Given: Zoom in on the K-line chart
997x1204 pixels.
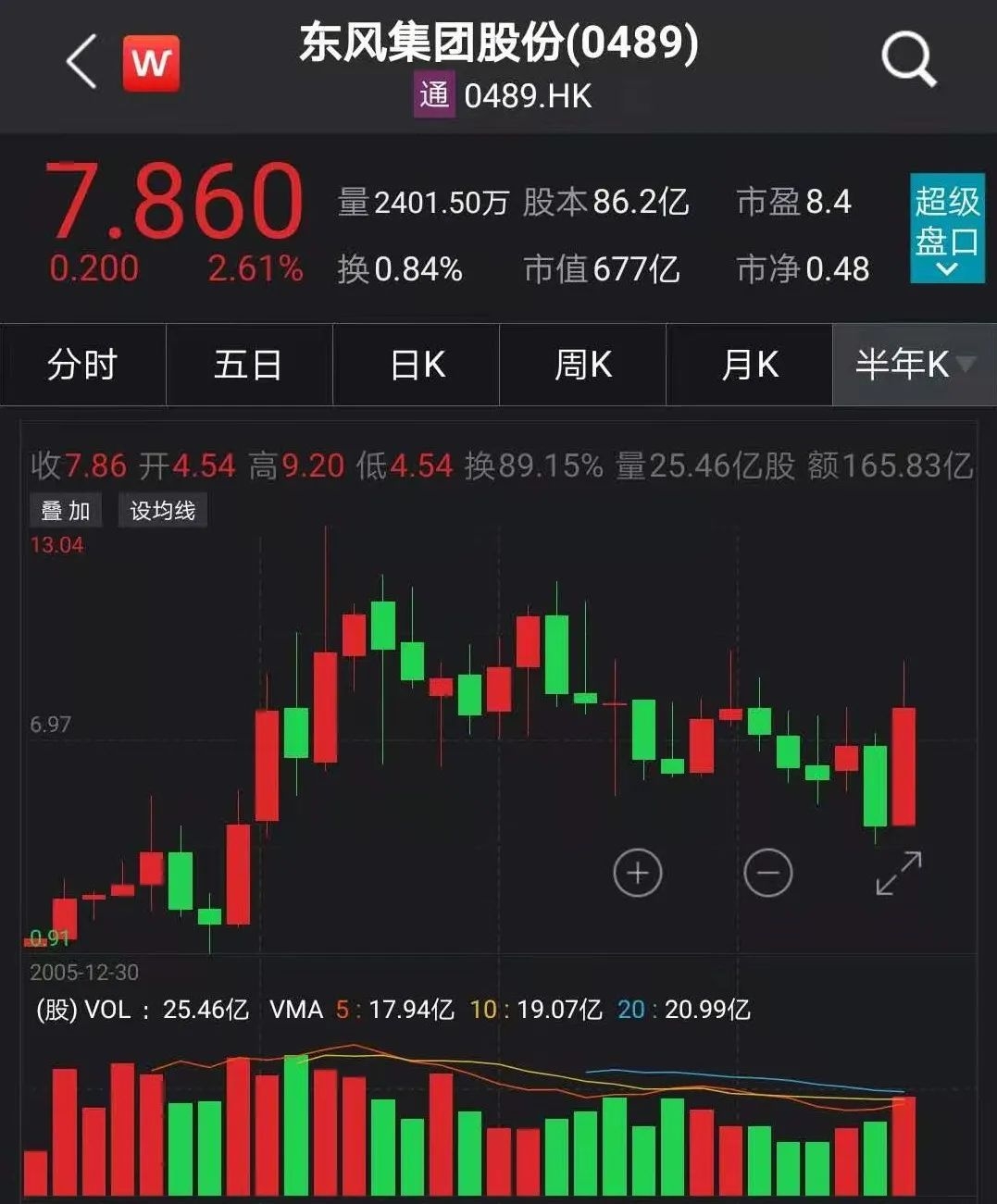Looking at the screenshot, I should [x=638, y=872].
